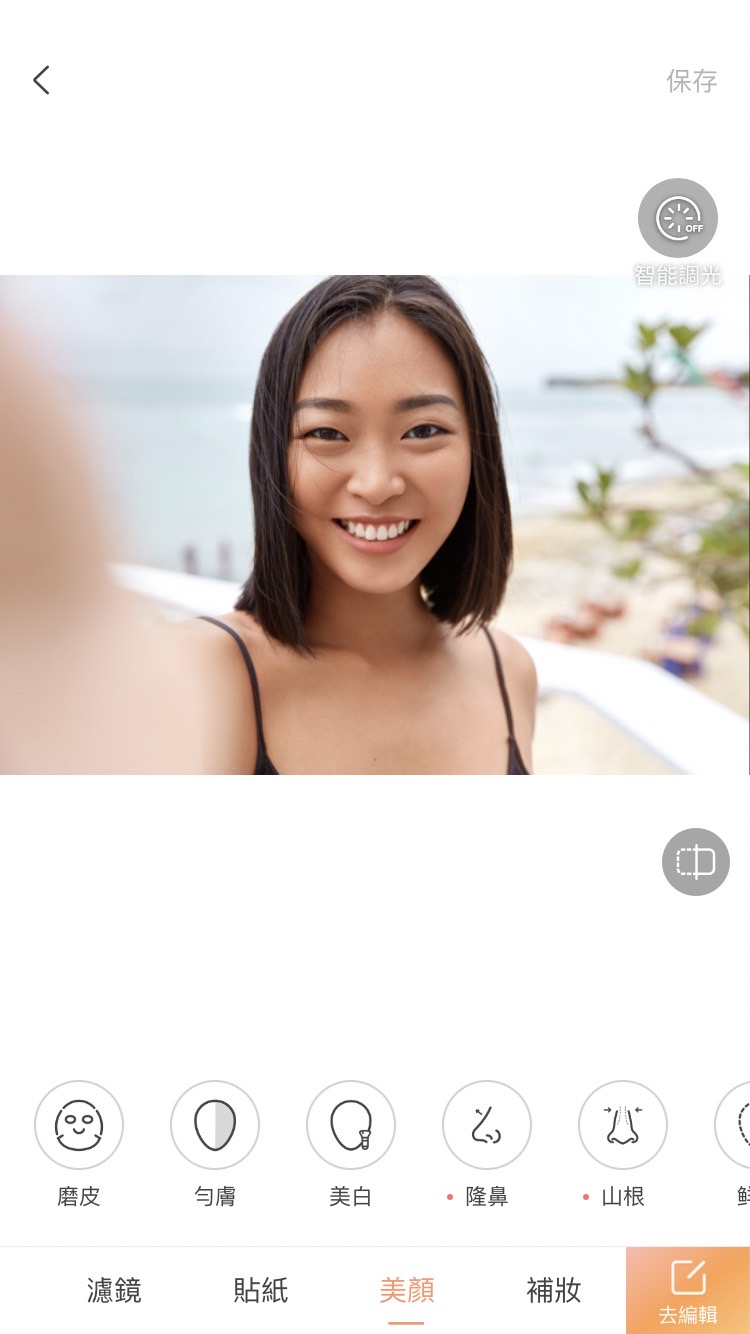Screen dimensions: 750x1334
Task: Switch to the 濾鏡 filters tab
Action: pos(114,1290)
